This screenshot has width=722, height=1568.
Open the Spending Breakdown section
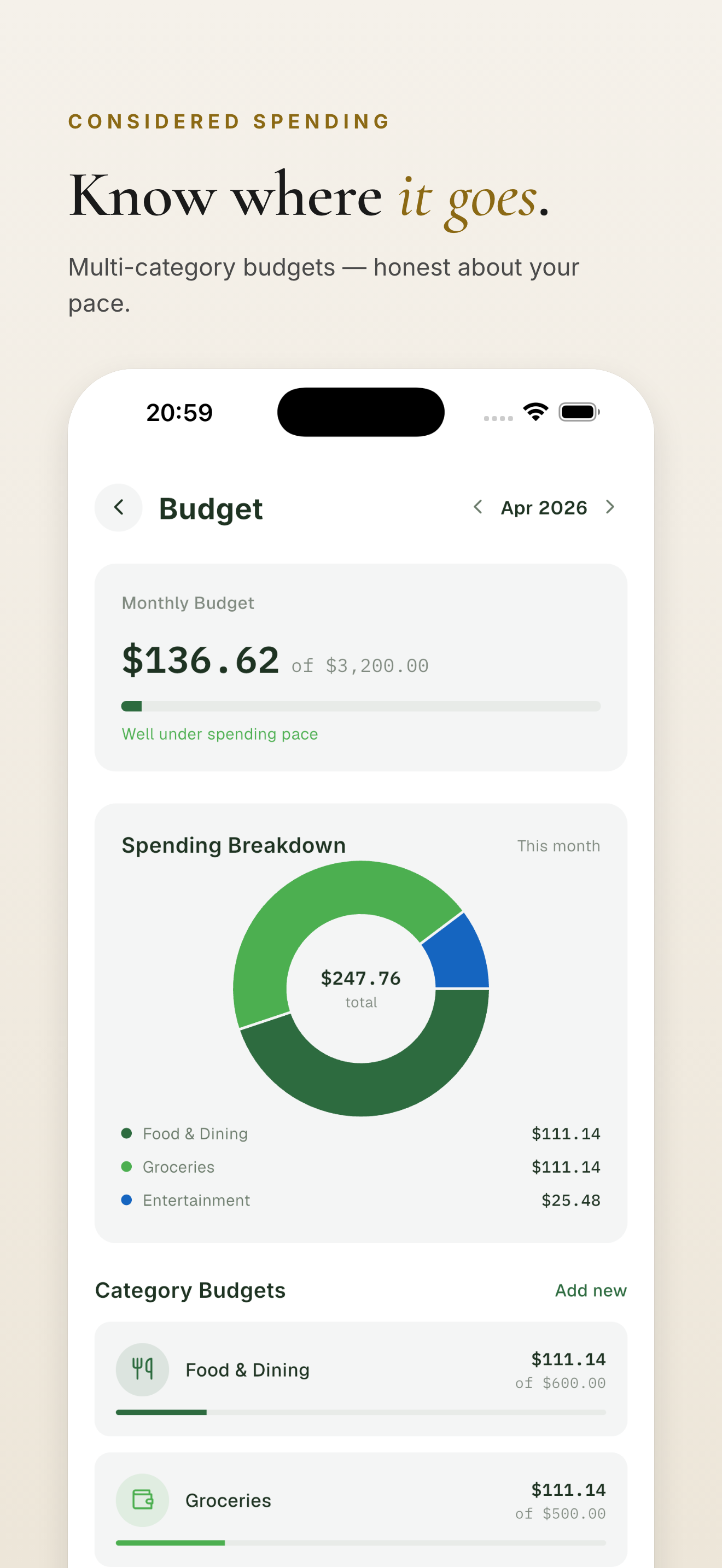pyautogui.click(x=234, y=845)
